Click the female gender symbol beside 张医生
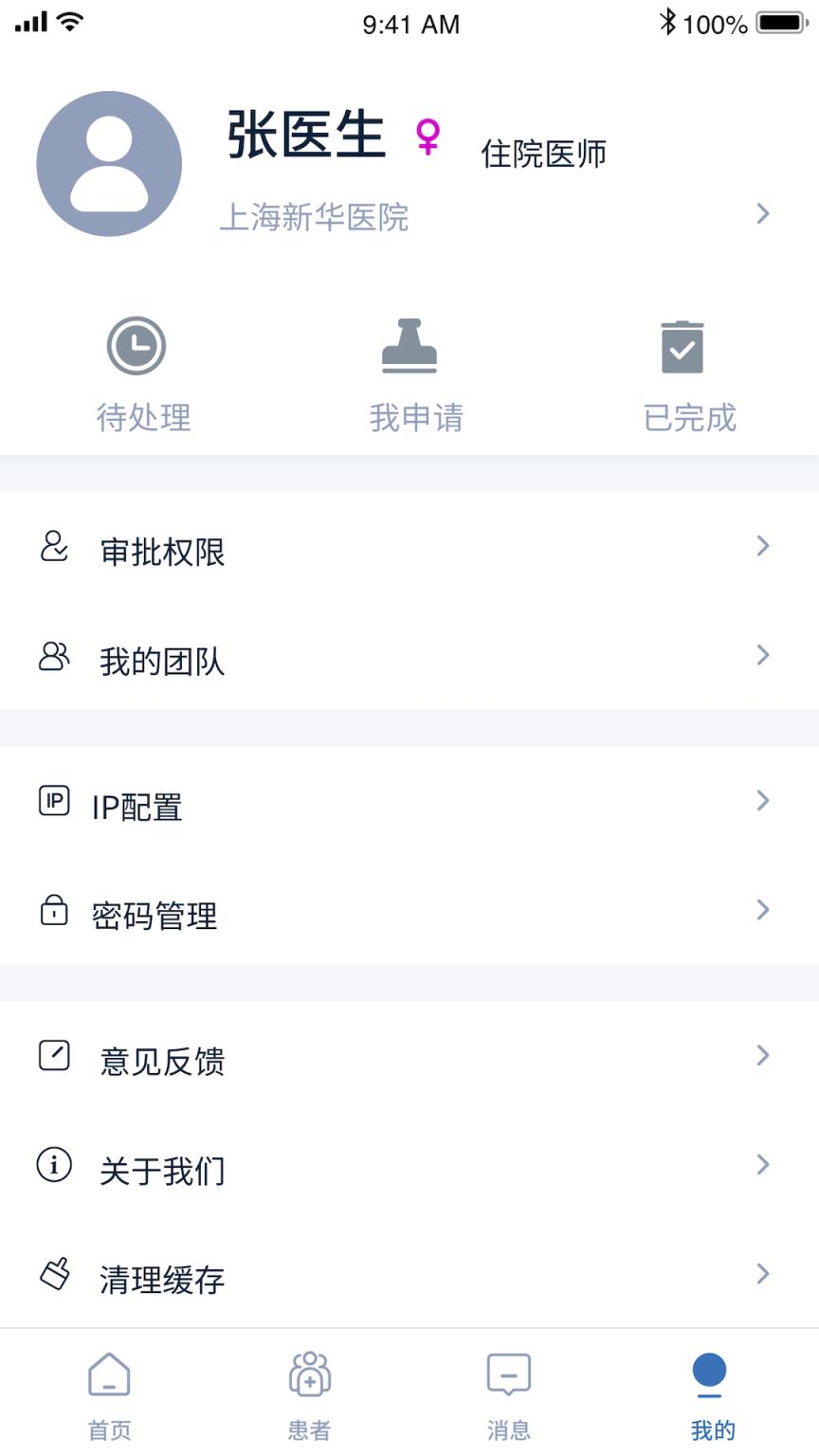Screen dimensions: 819x1456 [428, 138]
